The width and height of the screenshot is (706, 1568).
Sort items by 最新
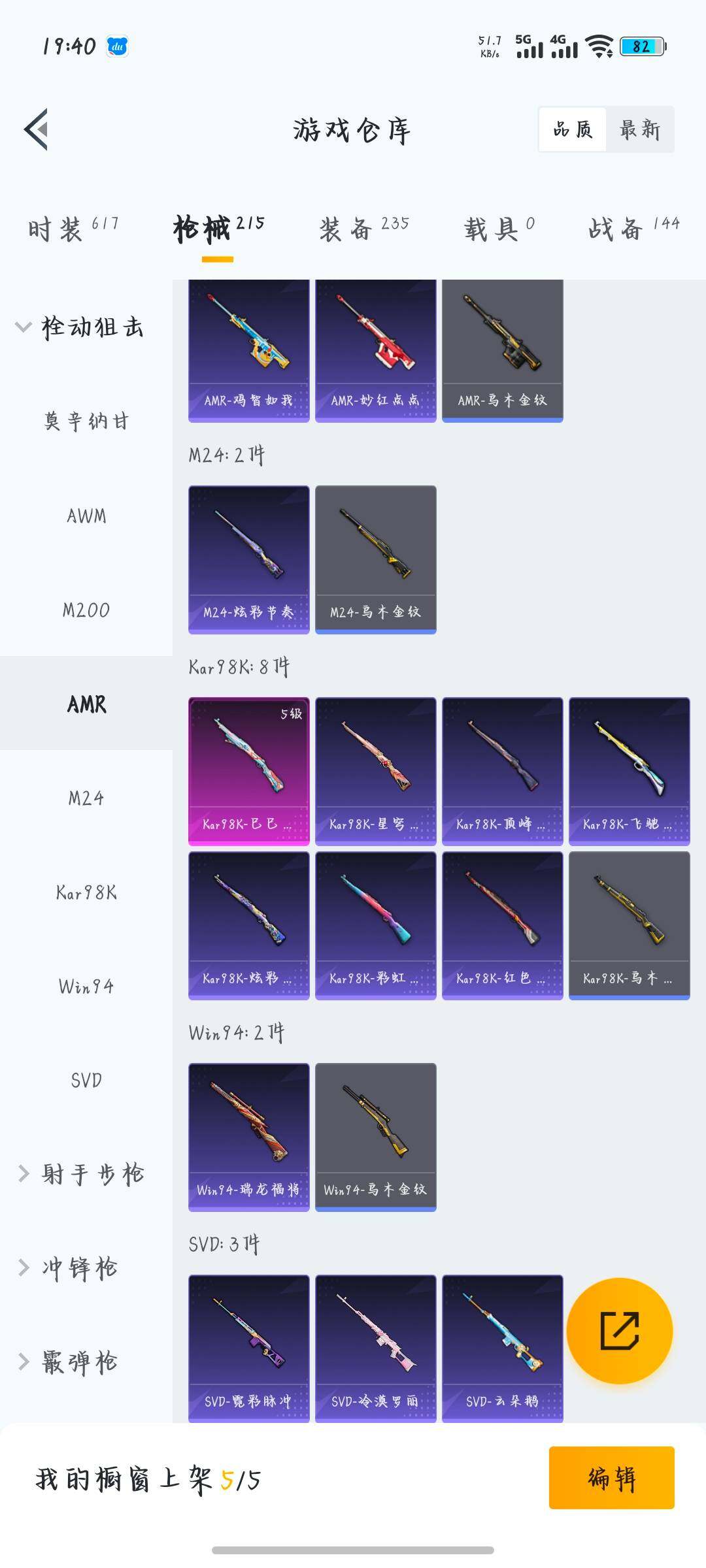(x=639, y=129)
